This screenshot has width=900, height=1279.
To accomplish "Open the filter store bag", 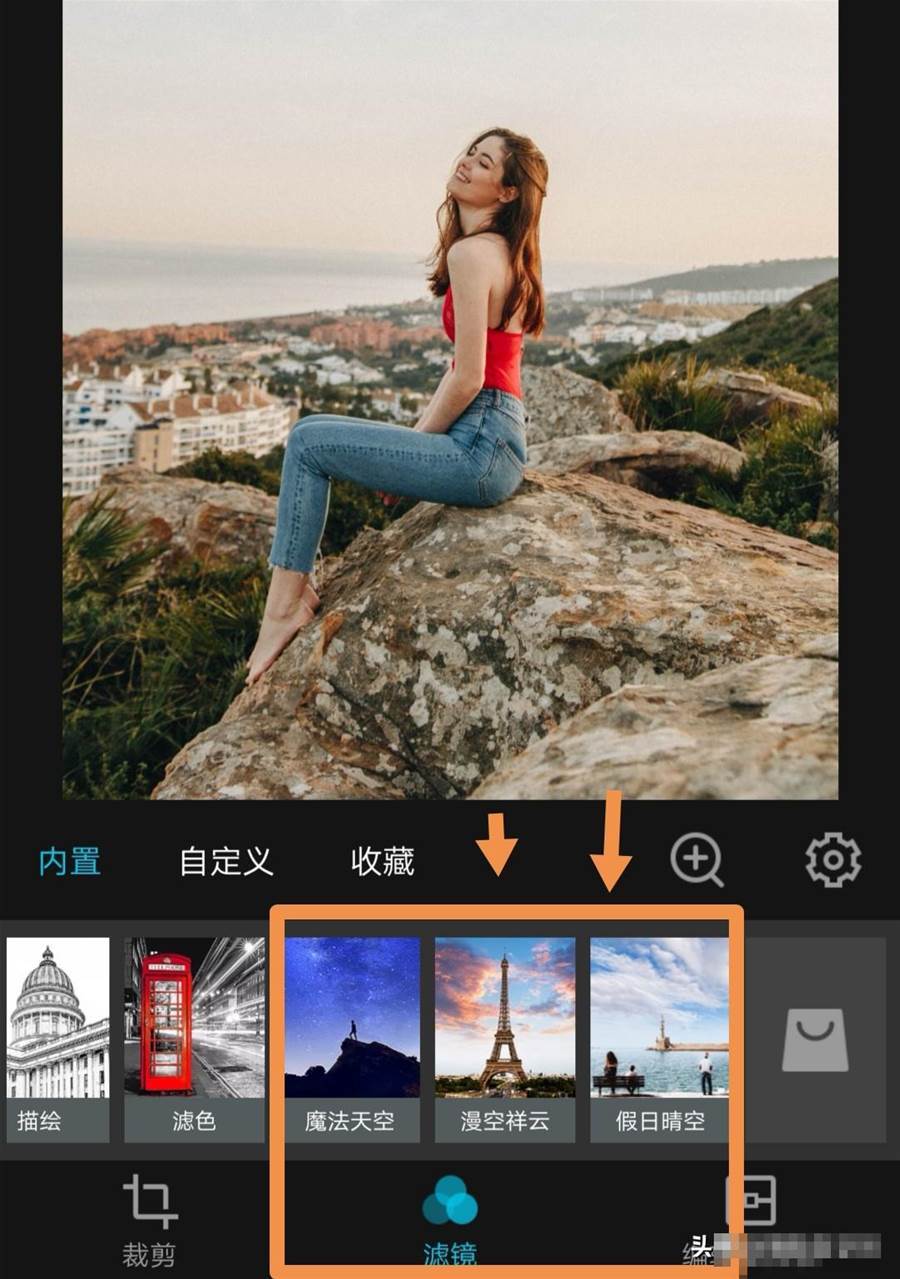I will pos(815,1038).
